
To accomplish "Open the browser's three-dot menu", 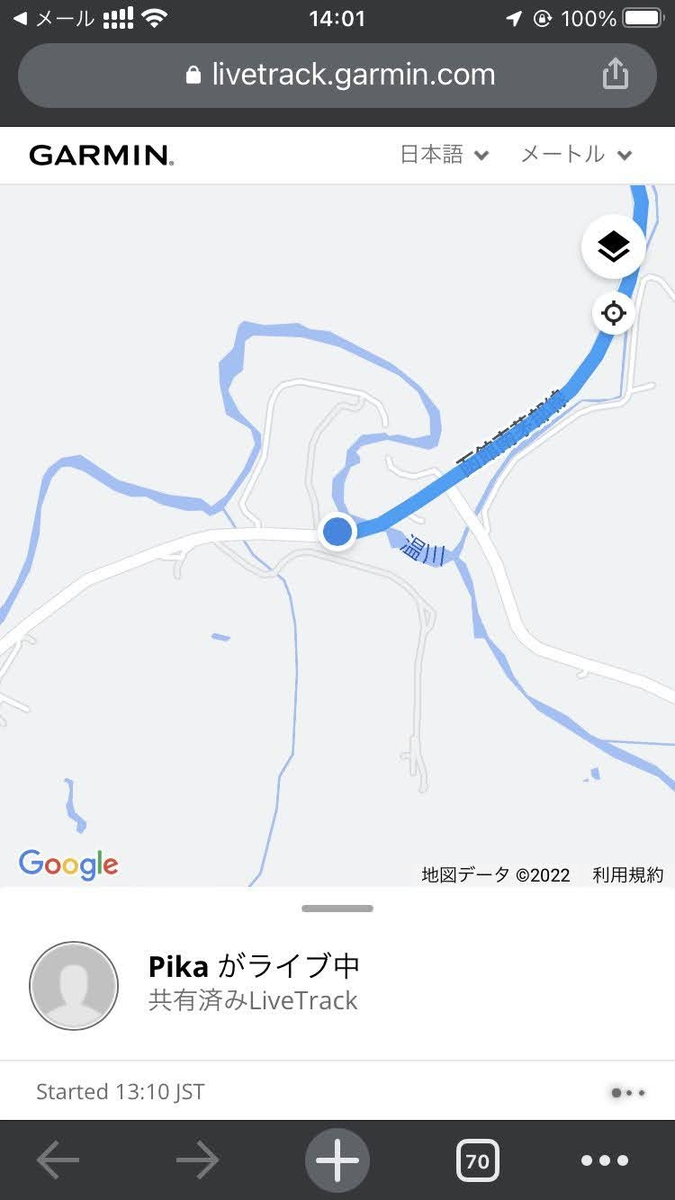I will click(x=604, y=1160).
